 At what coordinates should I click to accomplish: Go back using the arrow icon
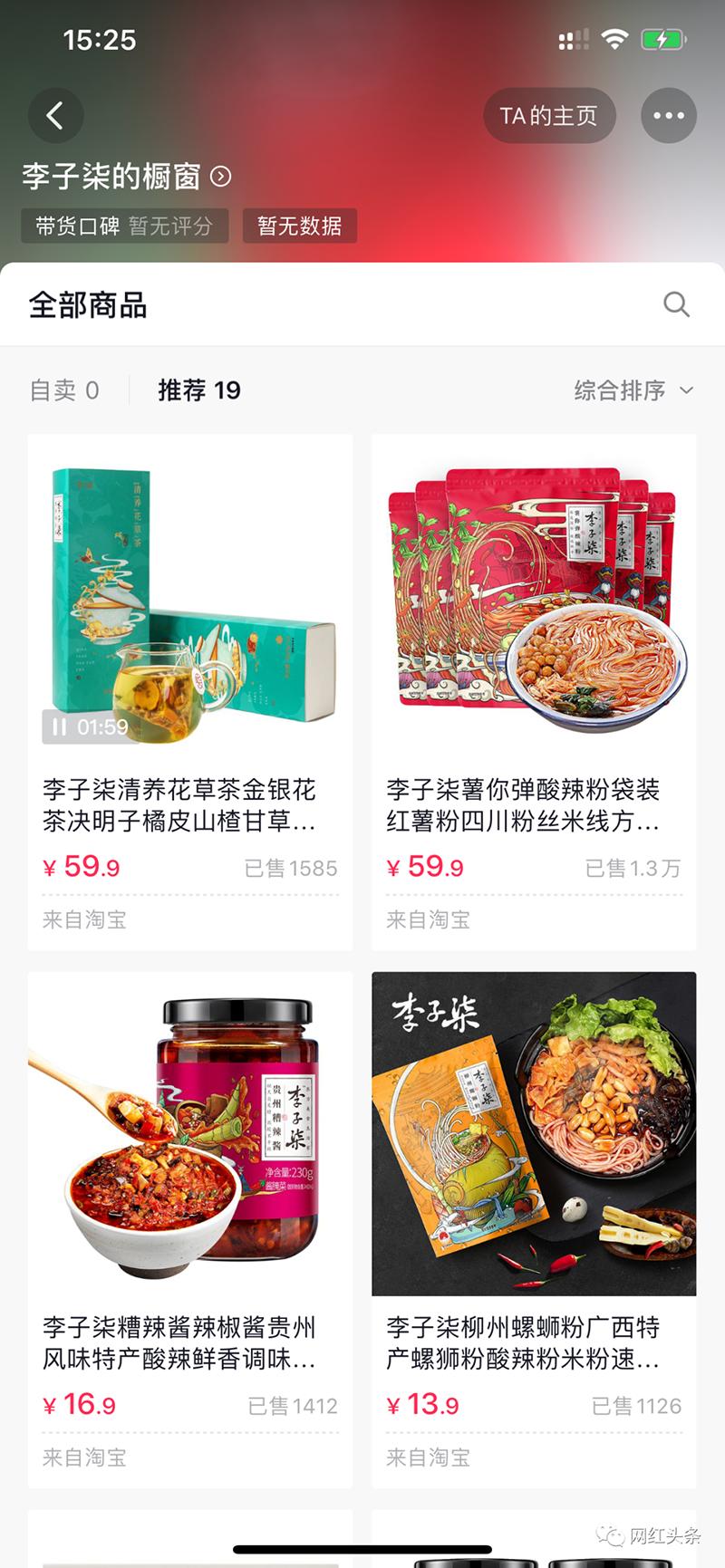[56, 116]
